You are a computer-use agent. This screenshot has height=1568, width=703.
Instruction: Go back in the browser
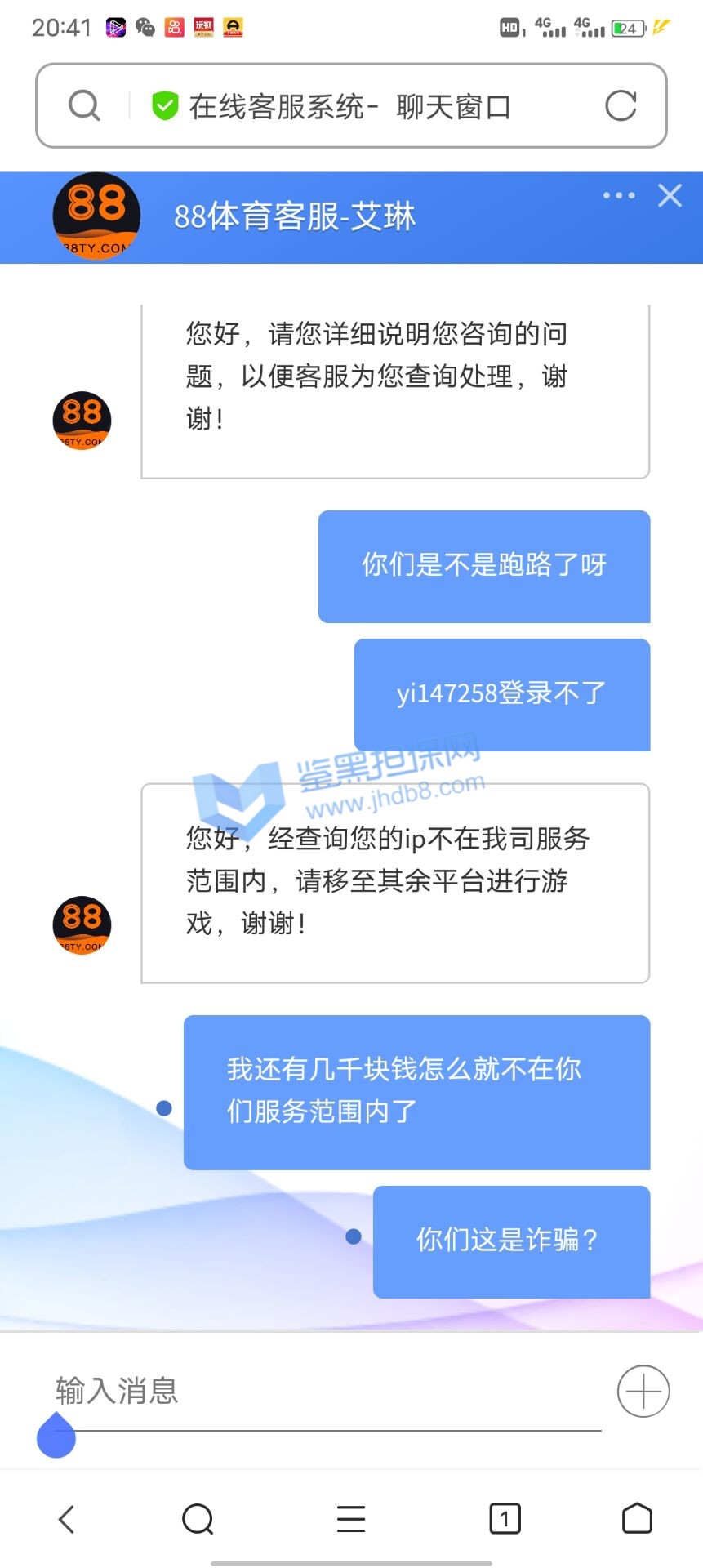click(67, 1519)
